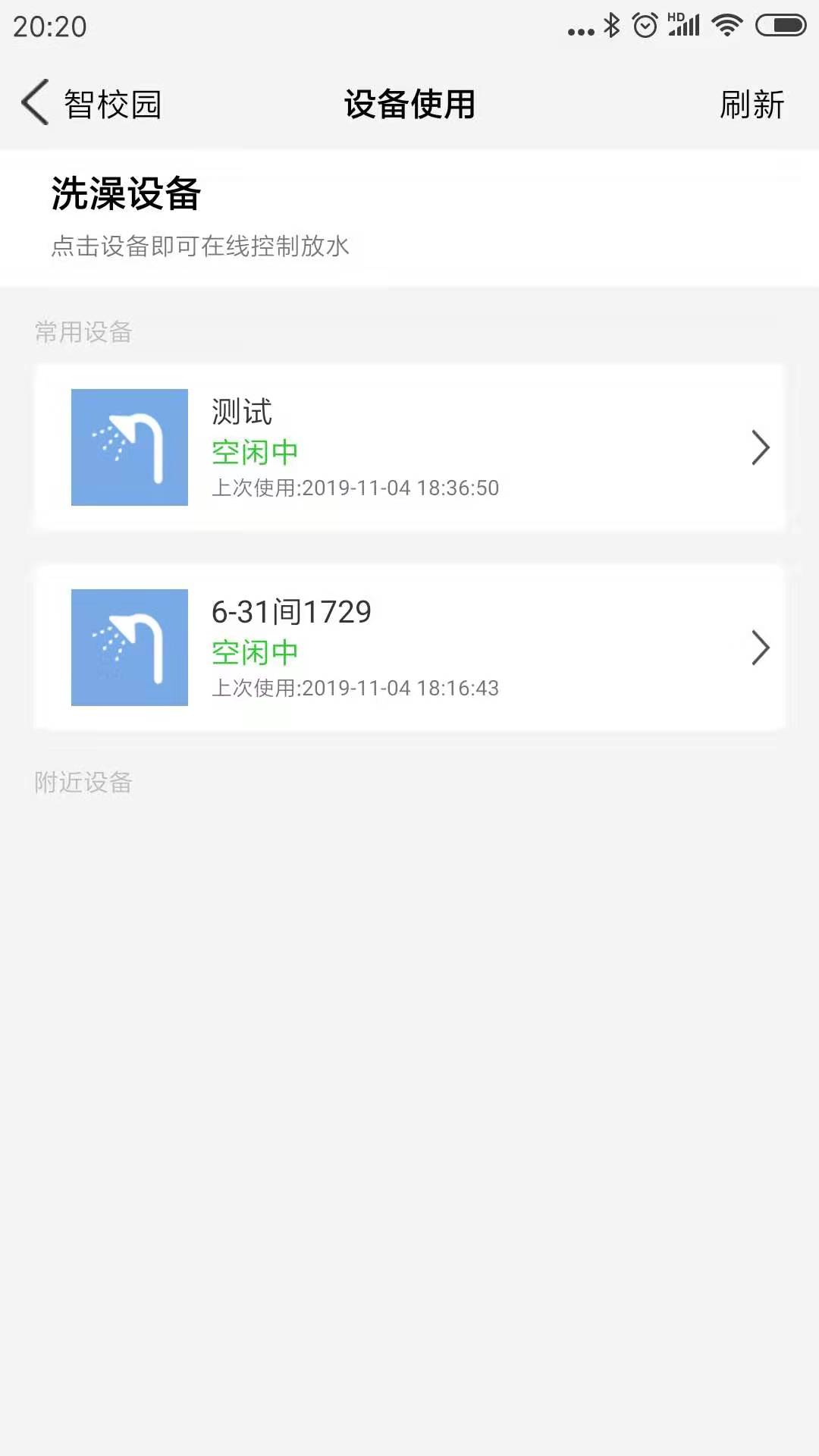Tap the 空闲中 status of 测试
The width and height of the screenshot is (819, 1456).
[254, 450]
